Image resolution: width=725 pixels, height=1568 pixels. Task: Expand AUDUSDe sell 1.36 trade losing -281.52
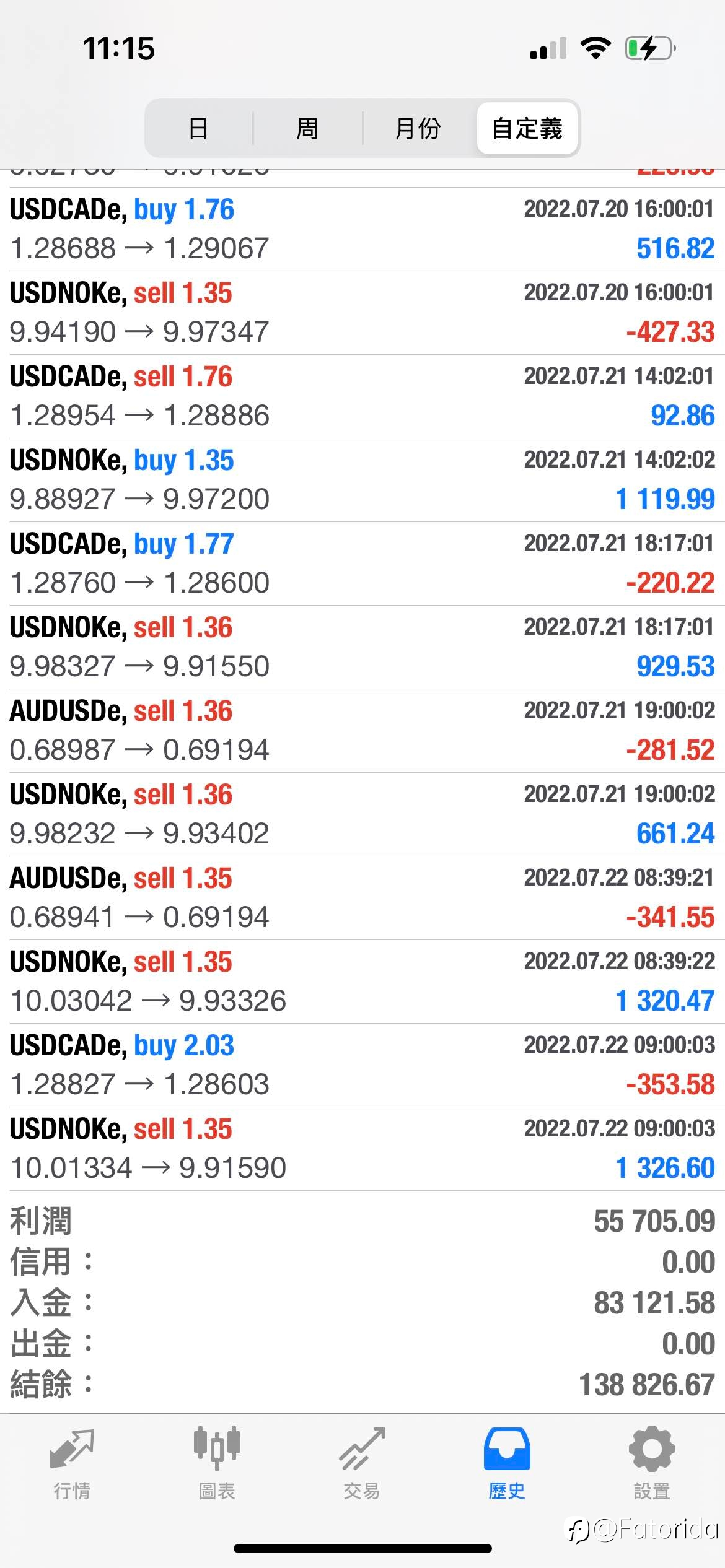point(362,731)
